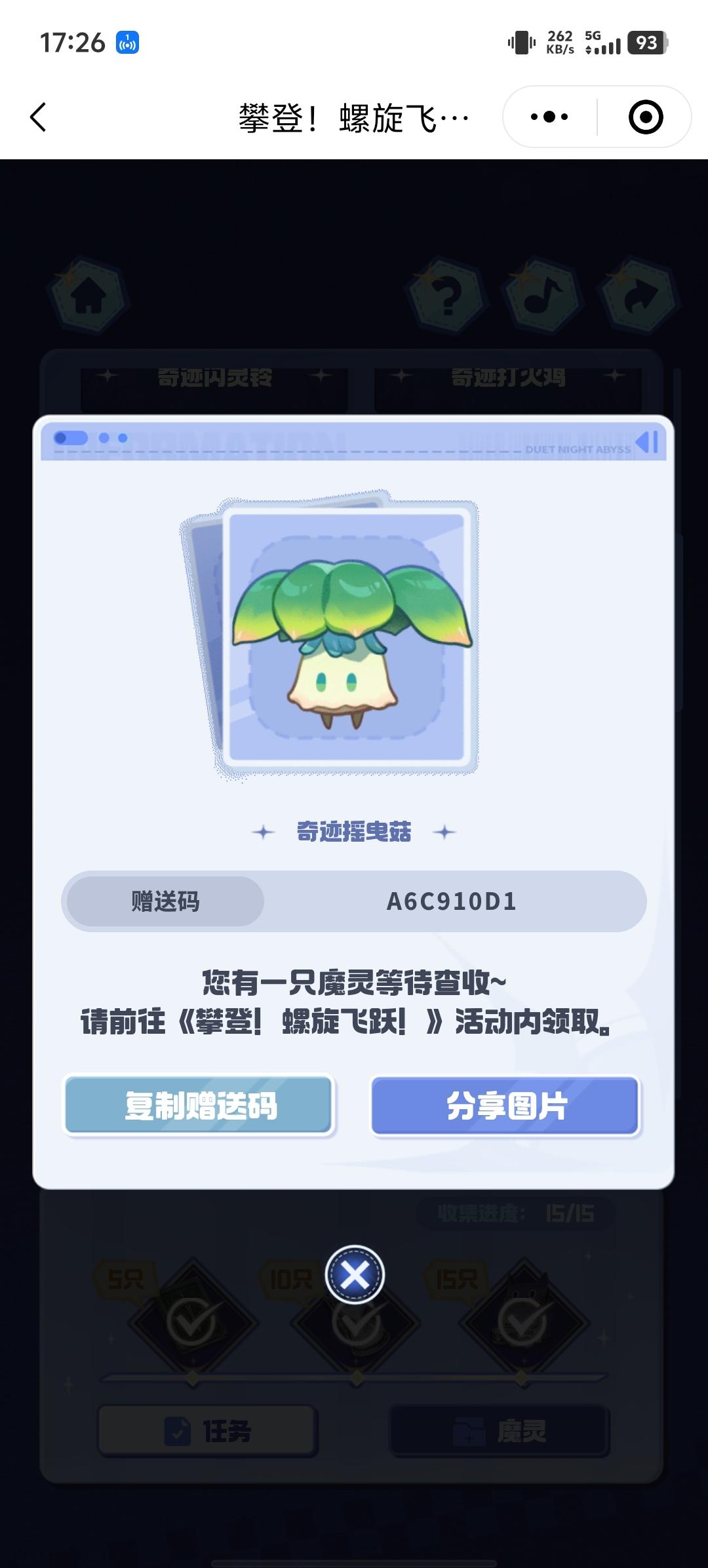
Task: Close the mini-program with the circle icon
Action: (645, 117)
